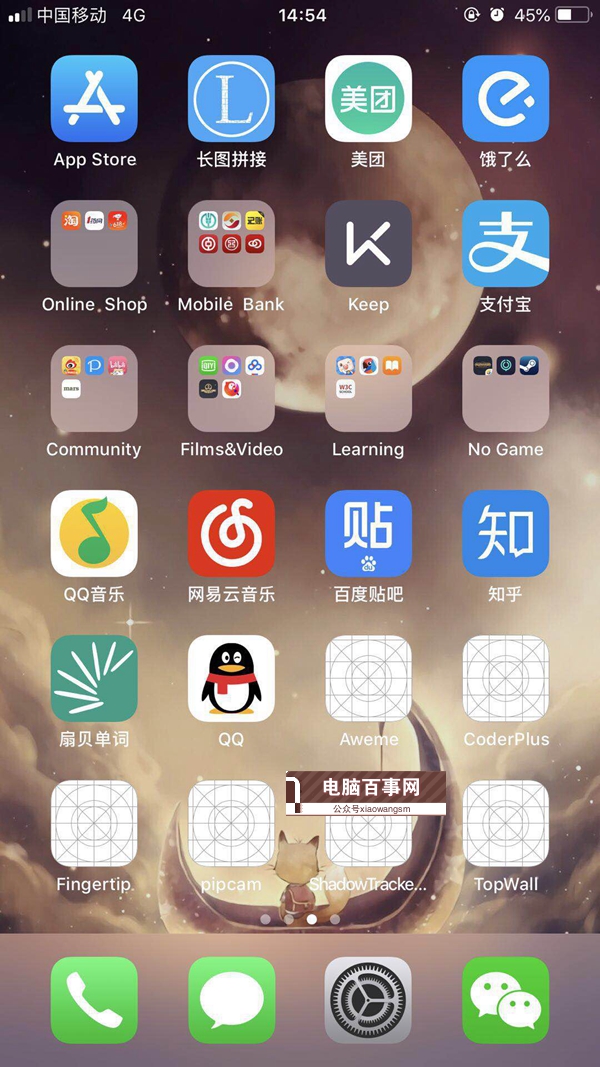The height and width of the screenshot is (1067, 600).
Task: Open the No Game folder
Action: click(505, 389)
